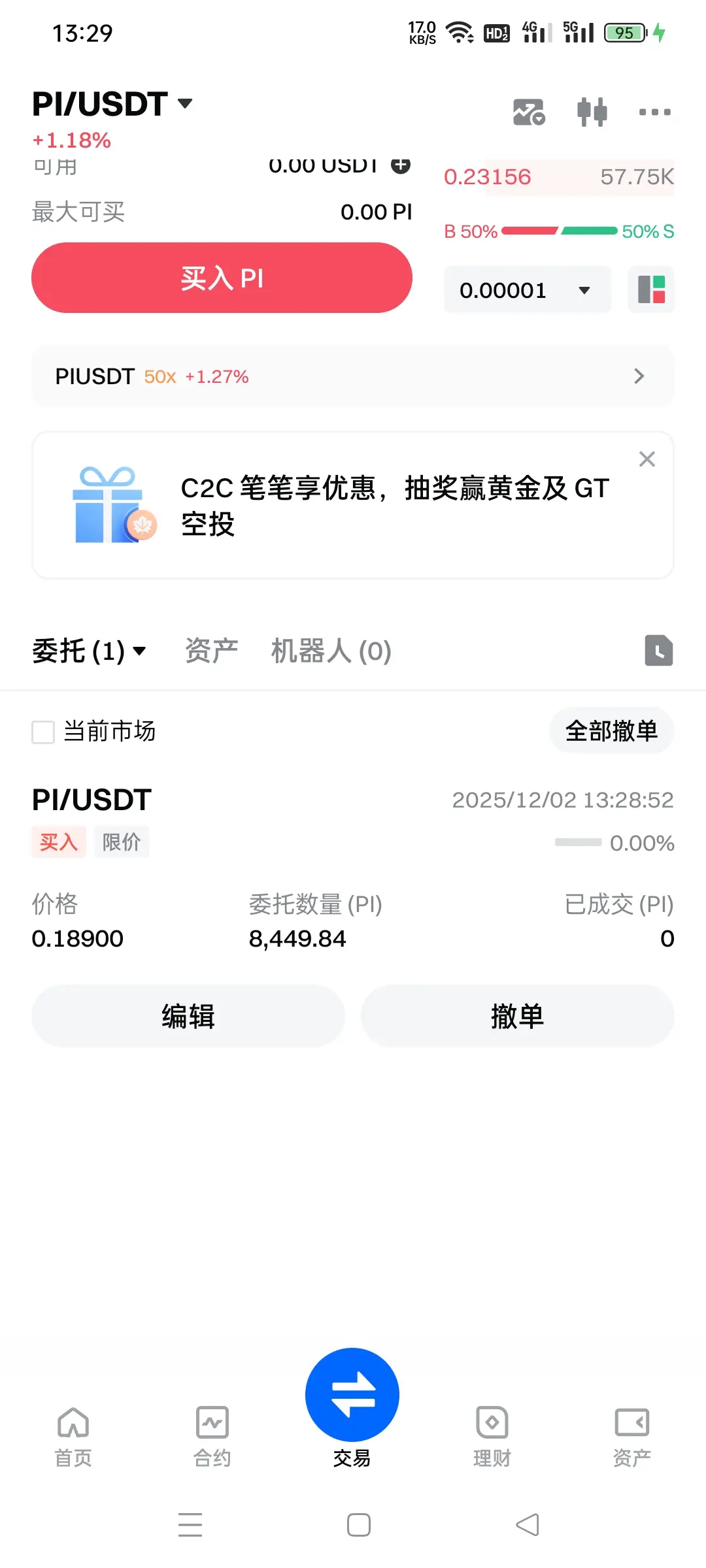
Task: Tap the price chart icon near top right
Action: [x=527, y=111]
